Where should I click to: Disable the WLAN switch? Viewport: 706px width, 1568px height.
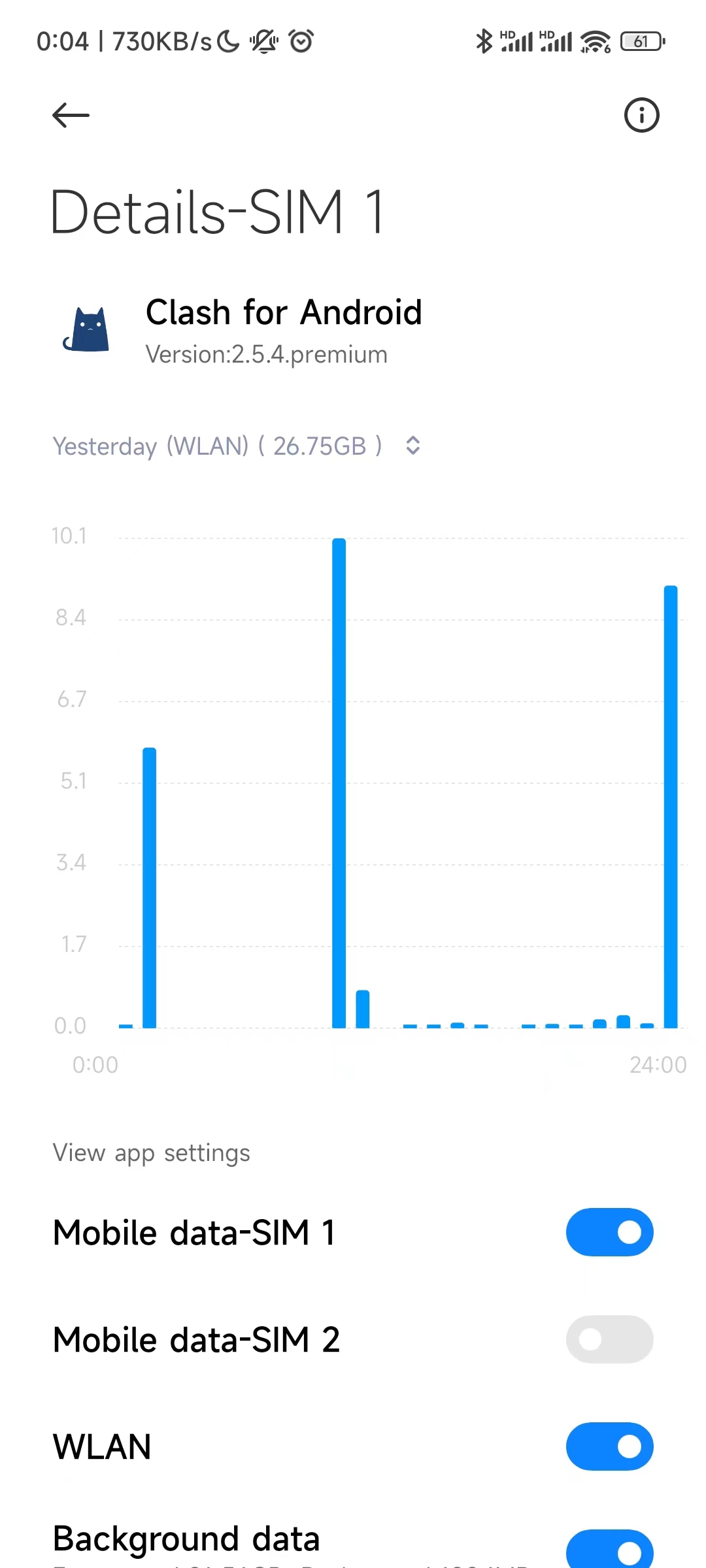click(x=609, y=1446)
